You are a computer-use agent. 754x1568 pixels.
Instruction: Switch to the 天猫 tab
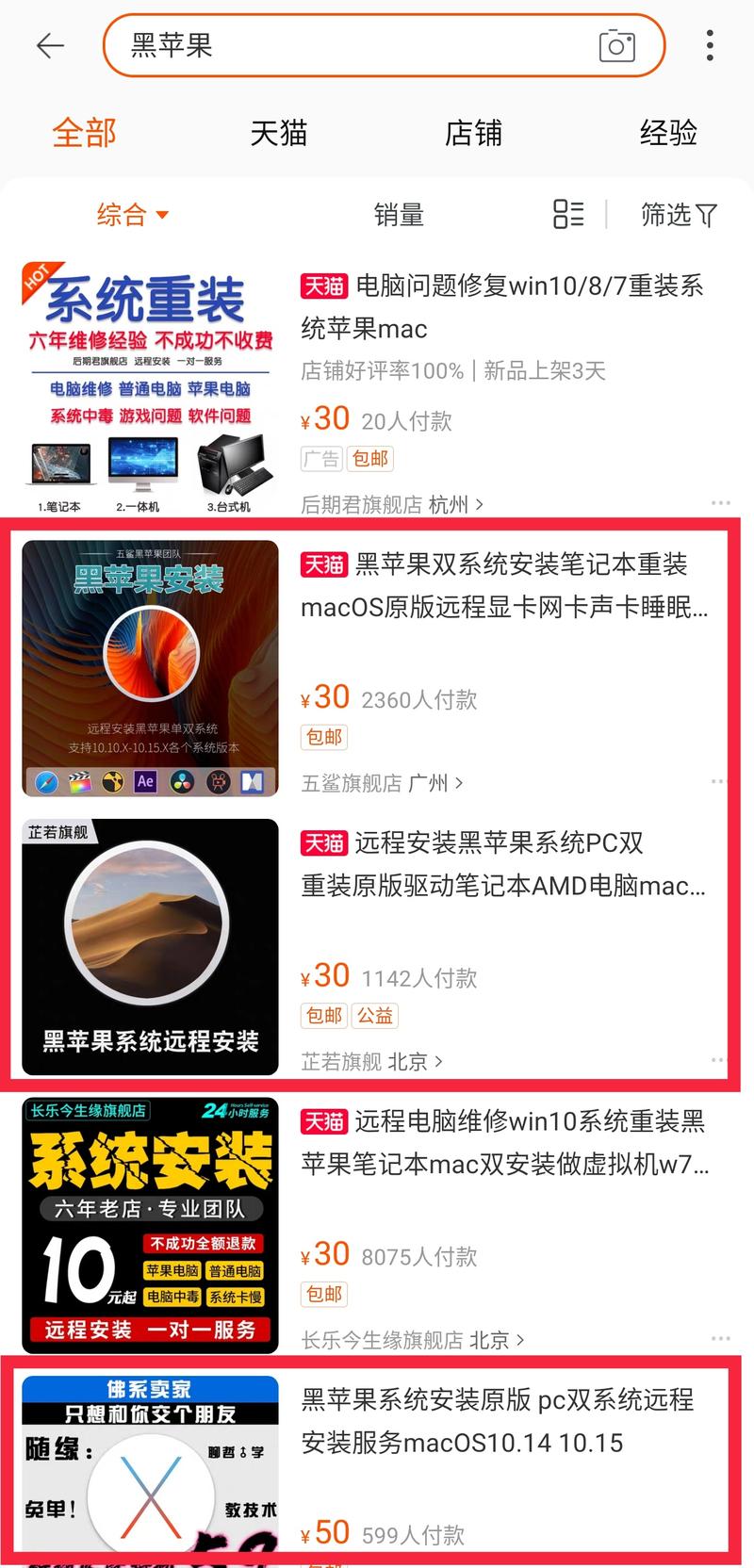click(278, 134)
